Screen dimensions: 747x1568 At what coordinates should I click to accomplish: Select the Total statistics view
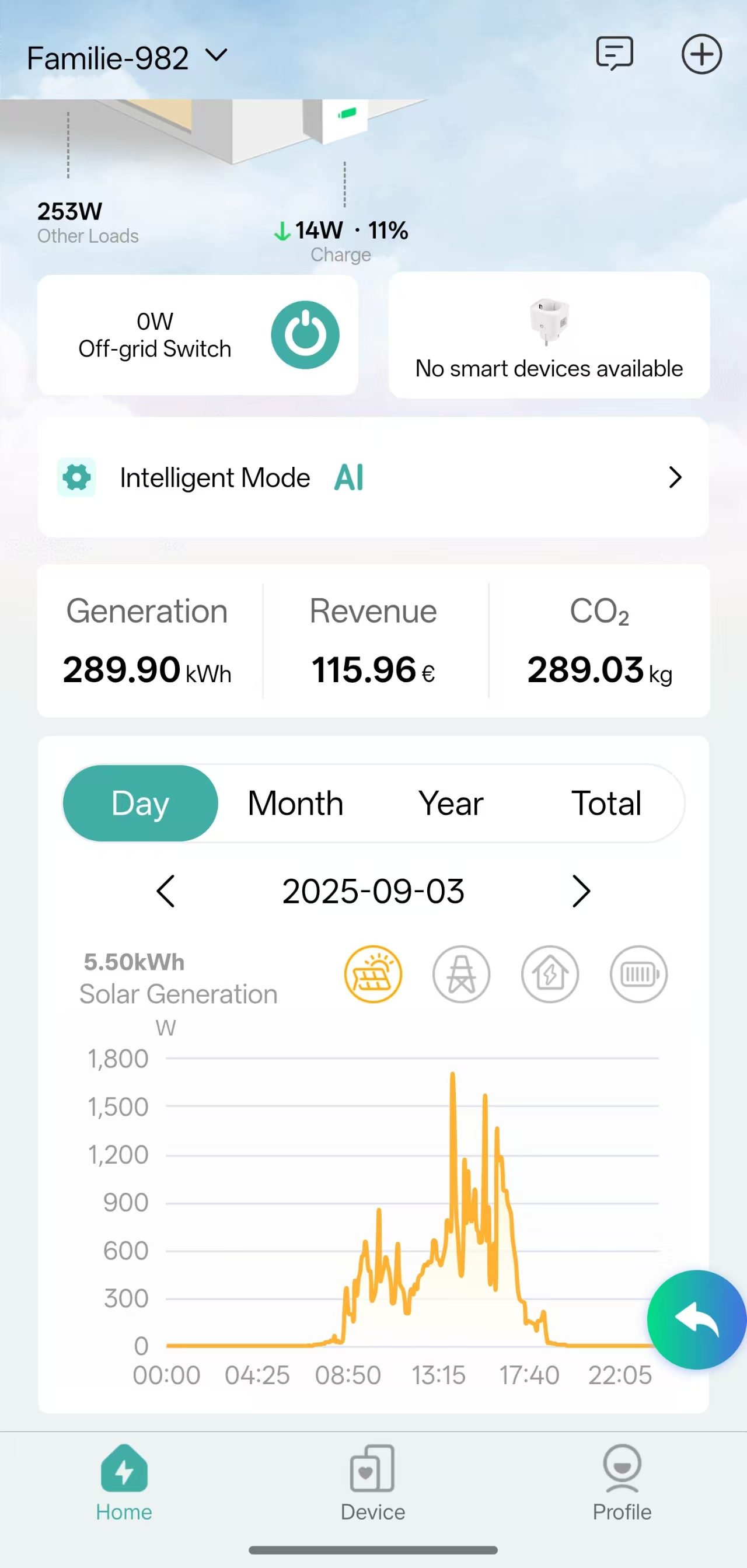click(606, 802)
